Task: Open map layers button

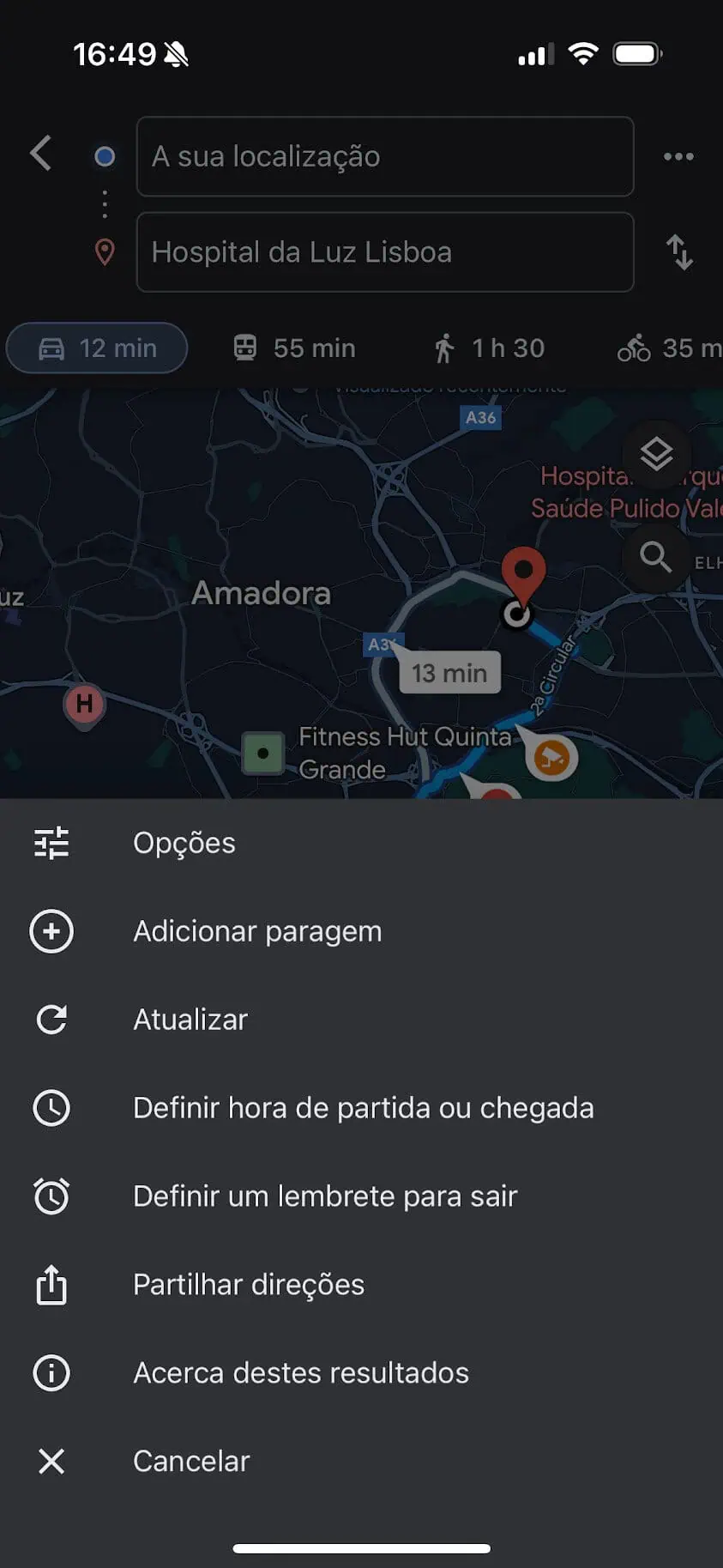Action: click(x=656, y=454)
